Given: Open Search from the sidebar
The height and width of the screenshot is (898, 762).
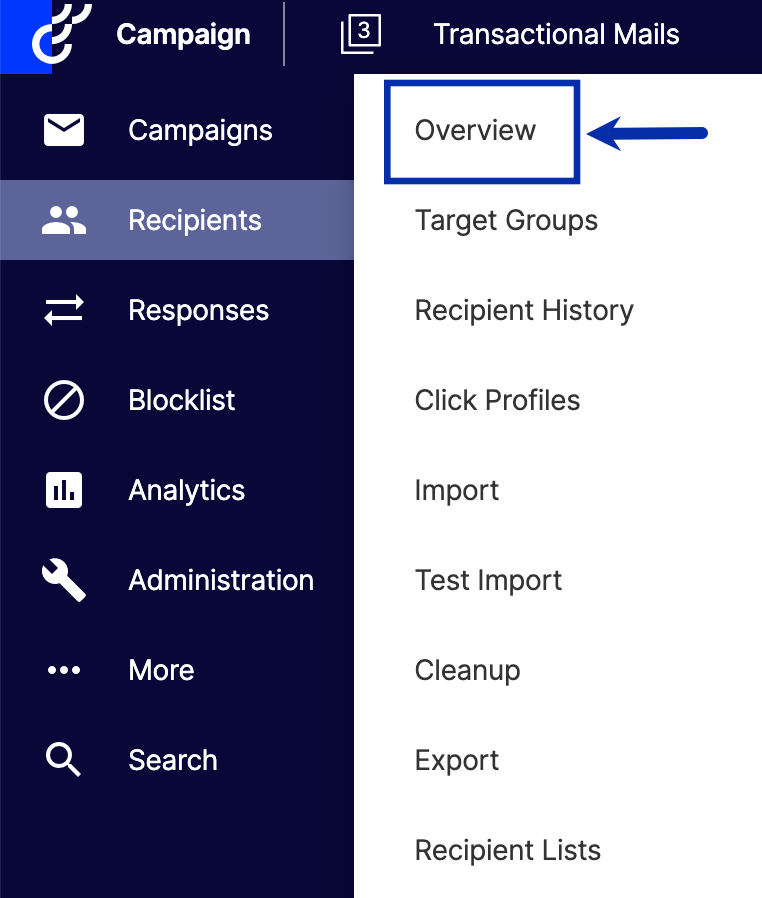Looking at the screenshot, I should [x=172, y=760].
